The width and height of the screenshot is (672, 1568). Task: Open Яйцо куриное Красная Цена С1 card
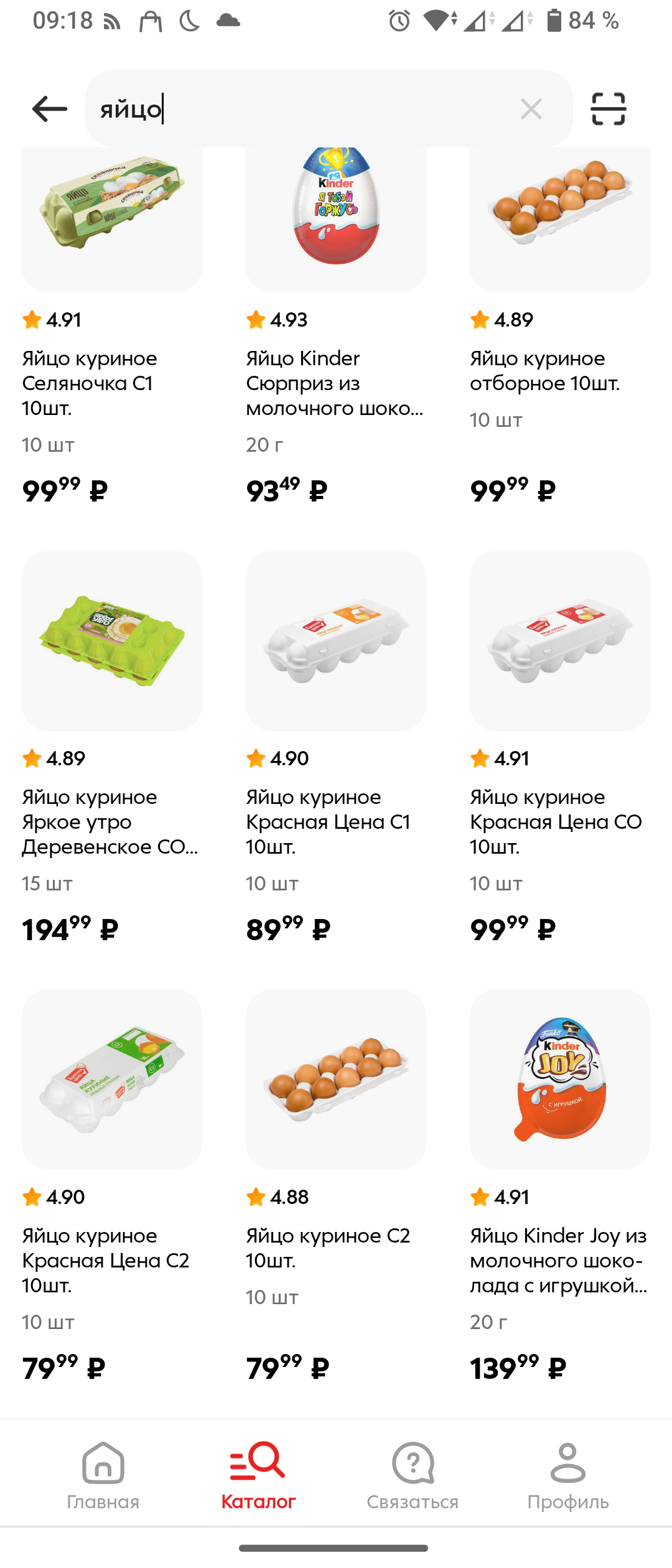pyautogui.click(x=336, y=641)
